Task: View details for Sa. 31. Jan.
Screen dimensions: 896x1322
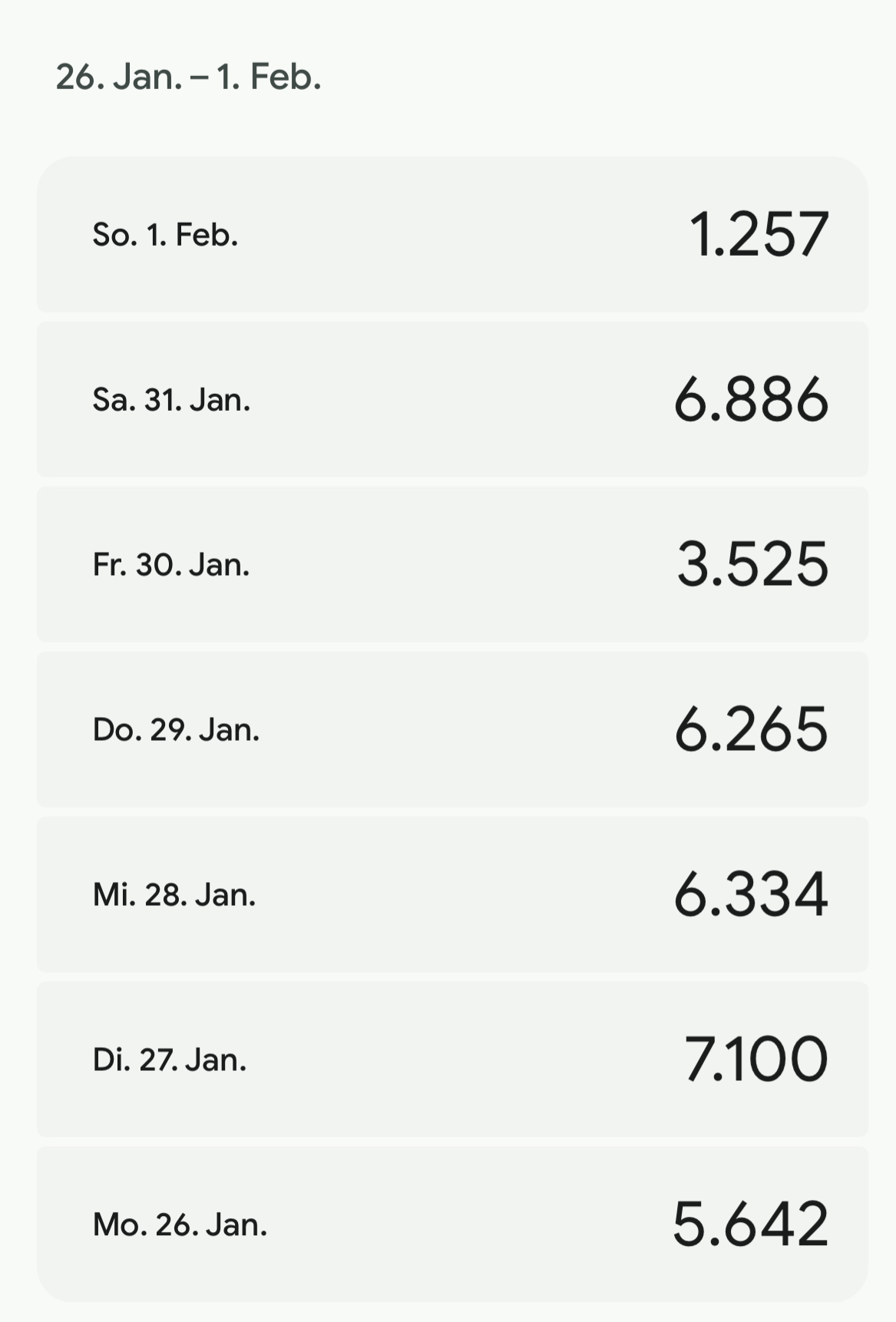Action: (x=451, y=400)
